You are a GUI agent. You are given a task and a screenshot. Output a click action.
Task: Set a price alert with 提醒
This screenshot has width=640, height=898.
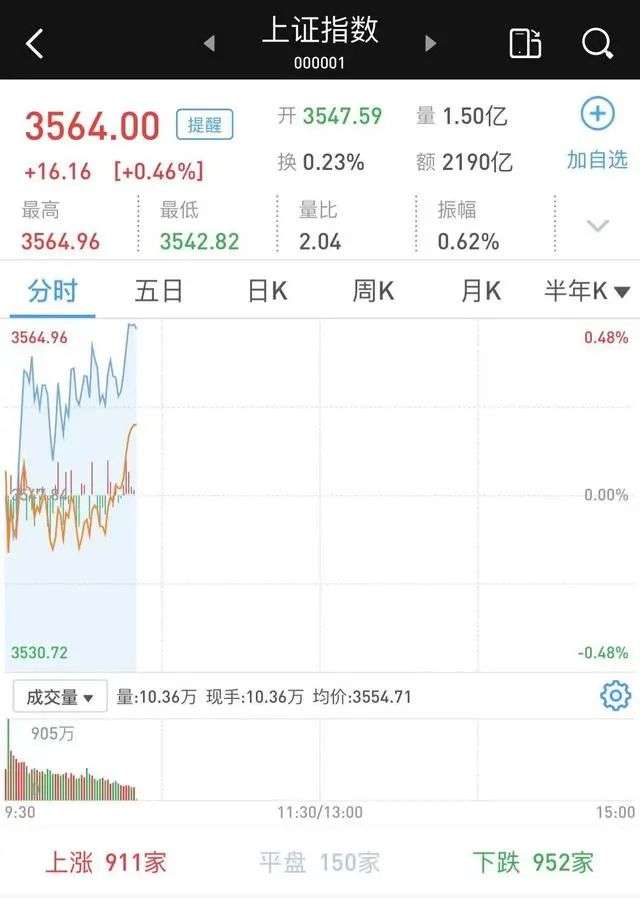[x=205, y=125]
